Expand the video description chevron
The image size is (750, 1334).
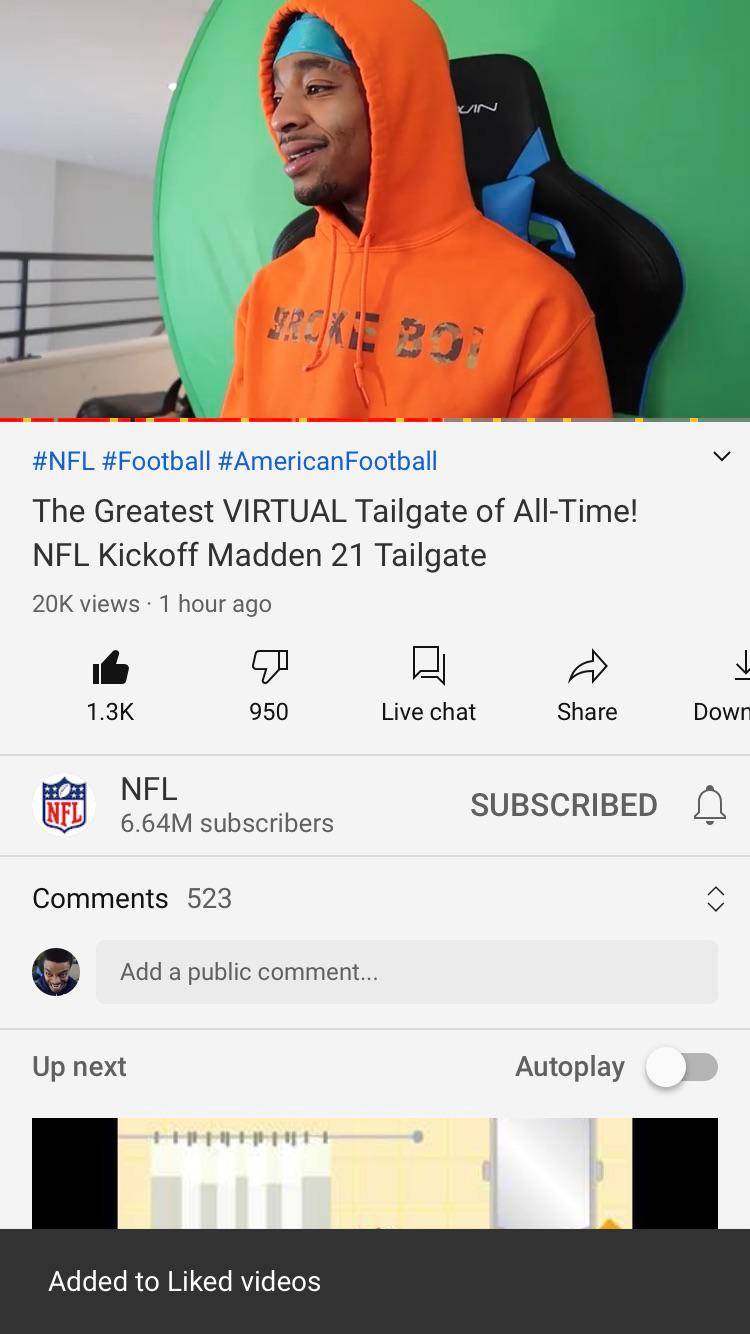pyautogui.click(x=721, y=457)
